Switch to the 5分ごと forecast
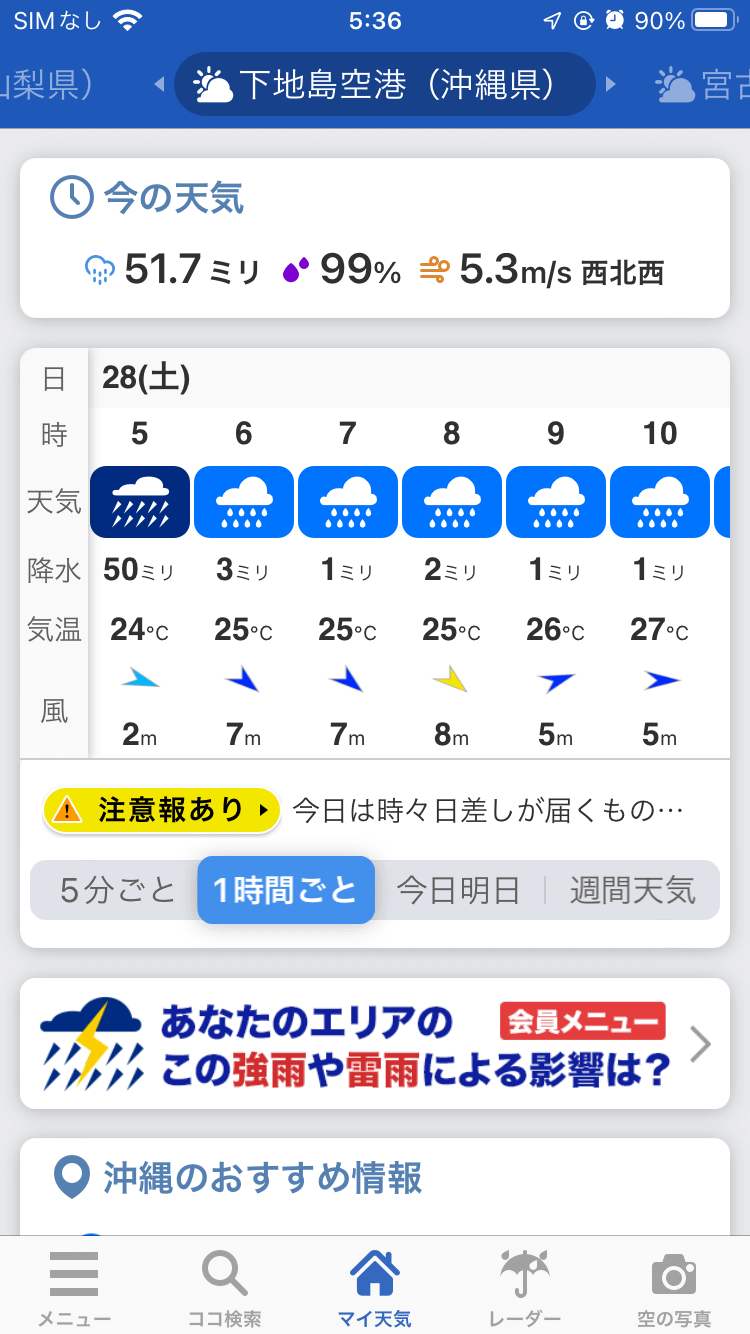750x1334 pixels. (x=117, y=890)
